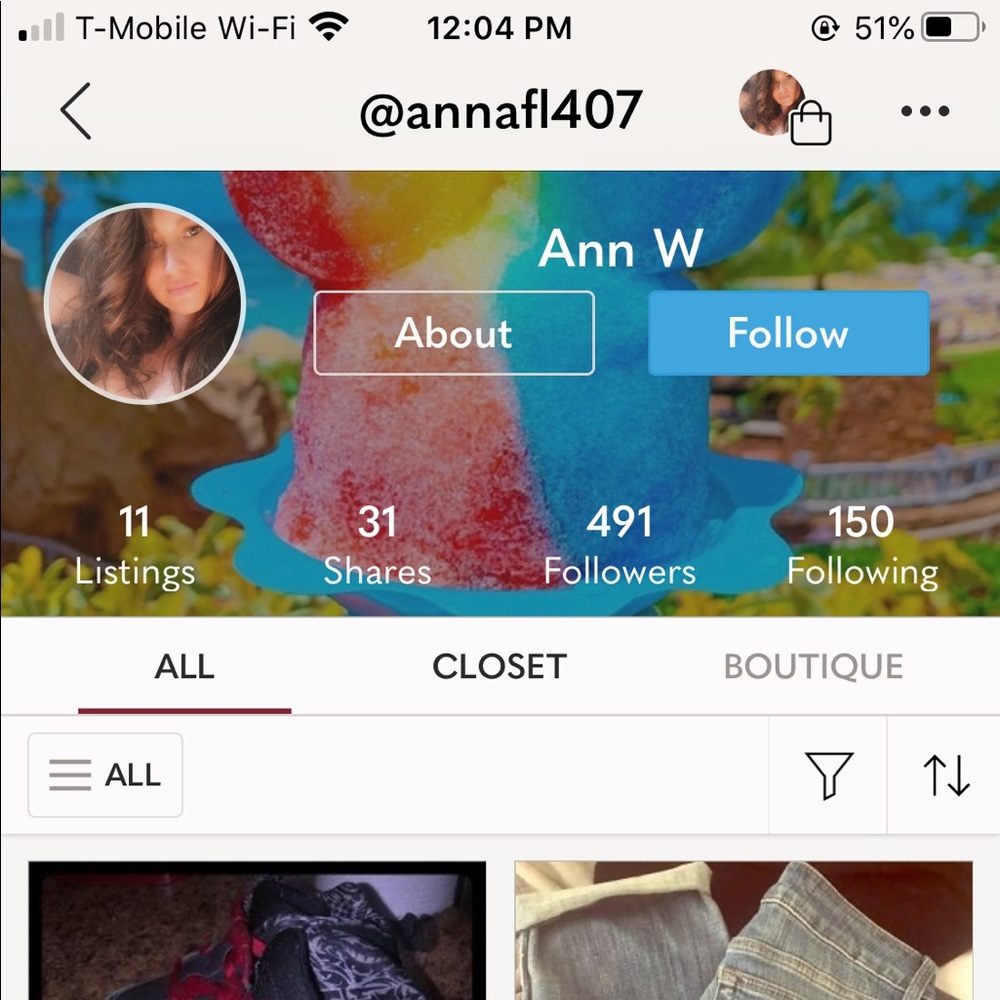Open the 150 Following list
This screenshot has width=1000, height=1000.
pos(862,547)
